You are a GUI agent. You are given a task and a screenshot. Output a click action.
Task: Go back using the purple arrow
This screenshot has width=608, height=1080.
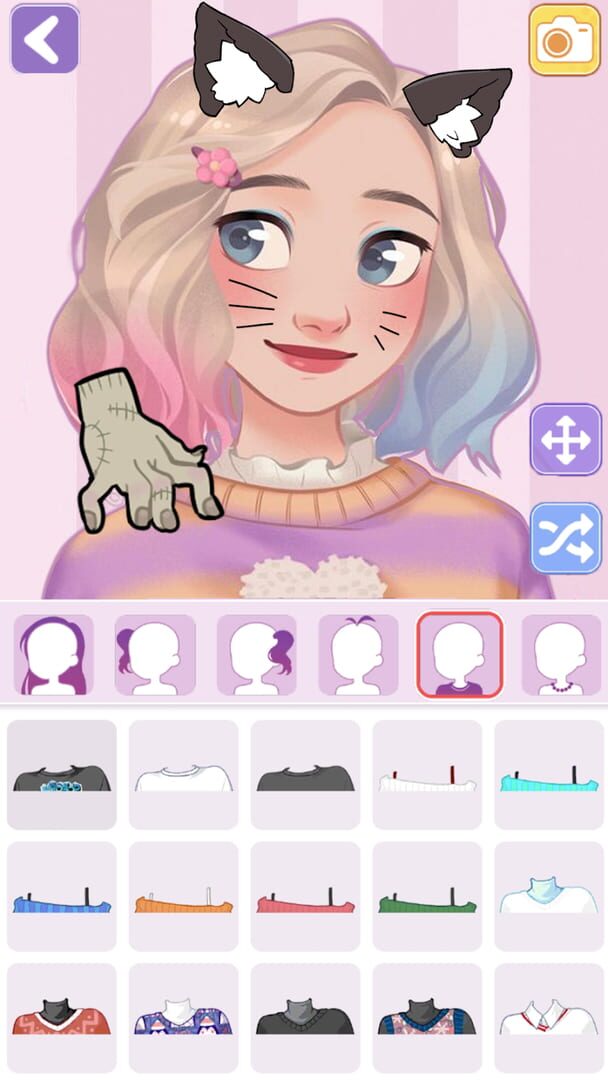click(x=44, y=39)
